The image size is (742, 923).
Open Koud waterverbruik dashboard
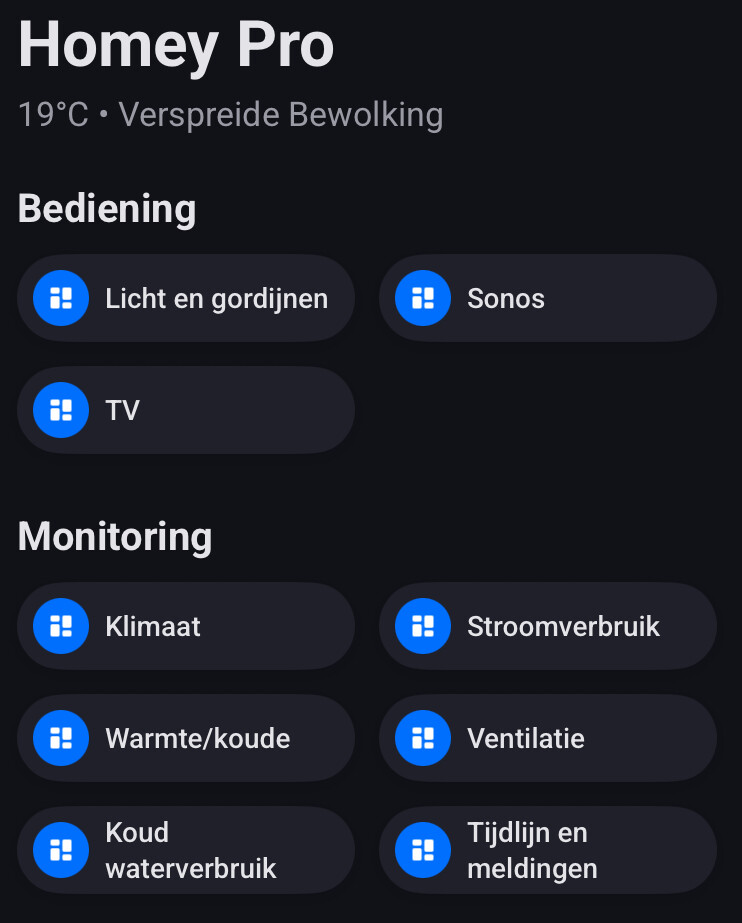[186, 850]
